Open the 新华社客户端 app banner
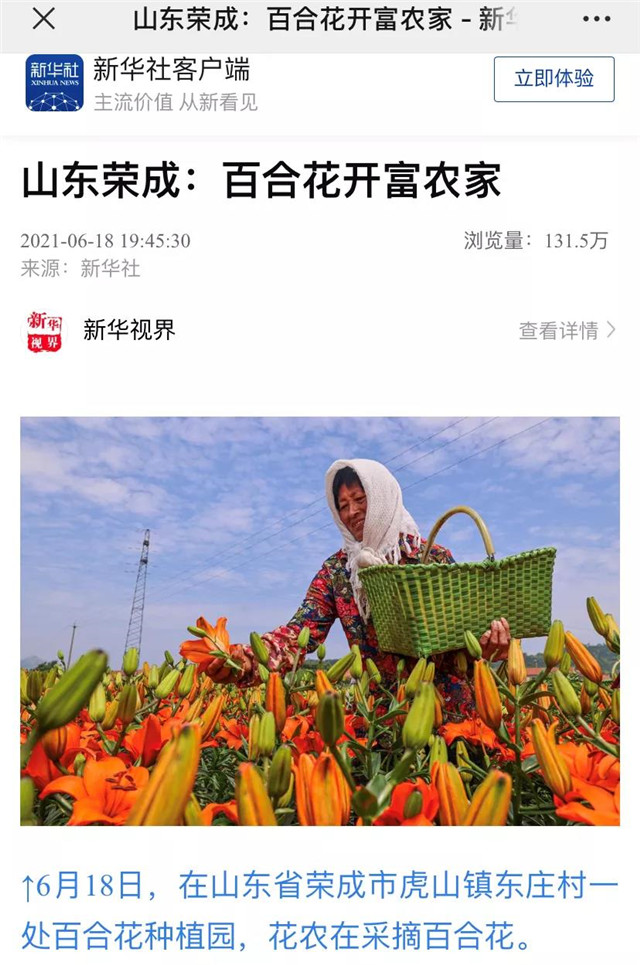640x965 pixels. click(170, 81)
